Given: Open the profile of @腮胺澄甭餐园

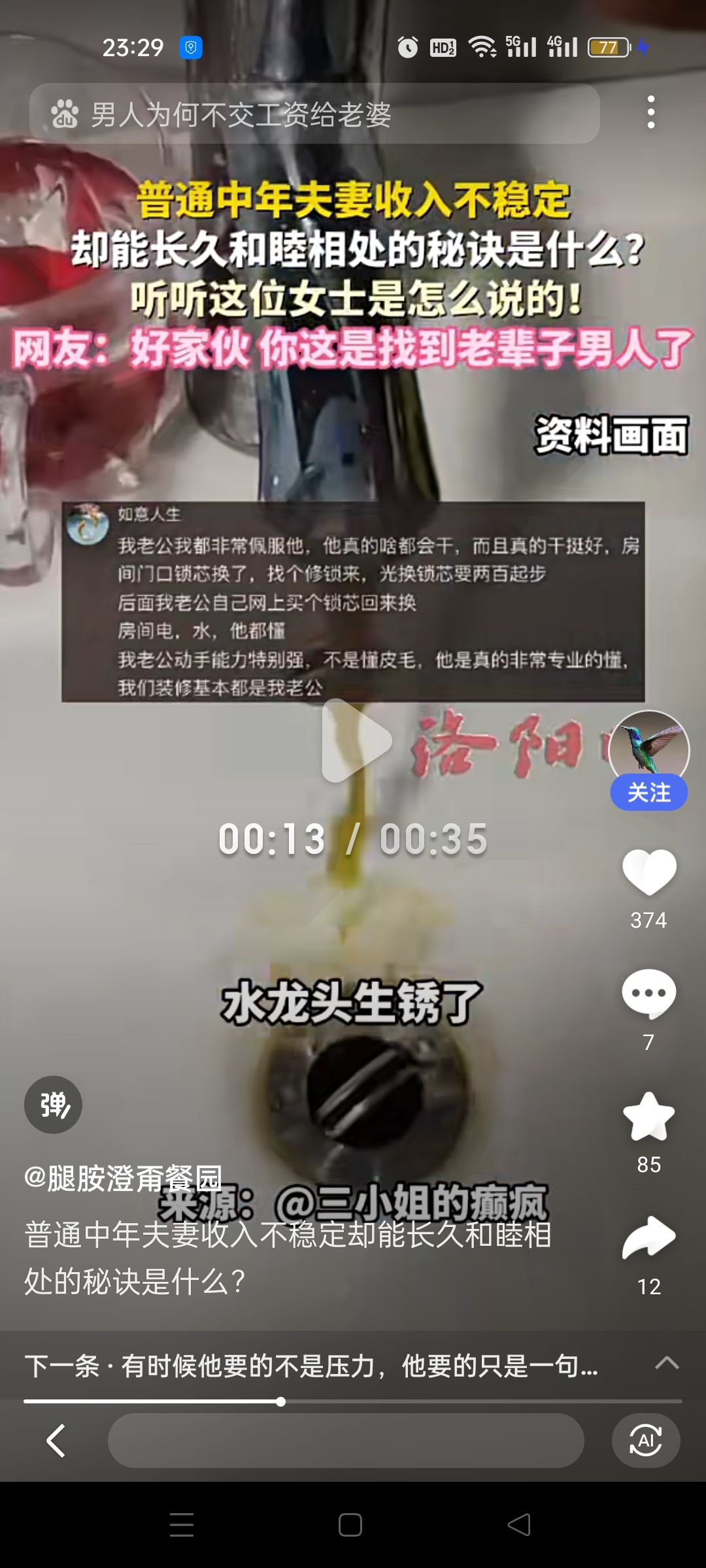Looking at the screenshot, I should [x=123, y=1179].
